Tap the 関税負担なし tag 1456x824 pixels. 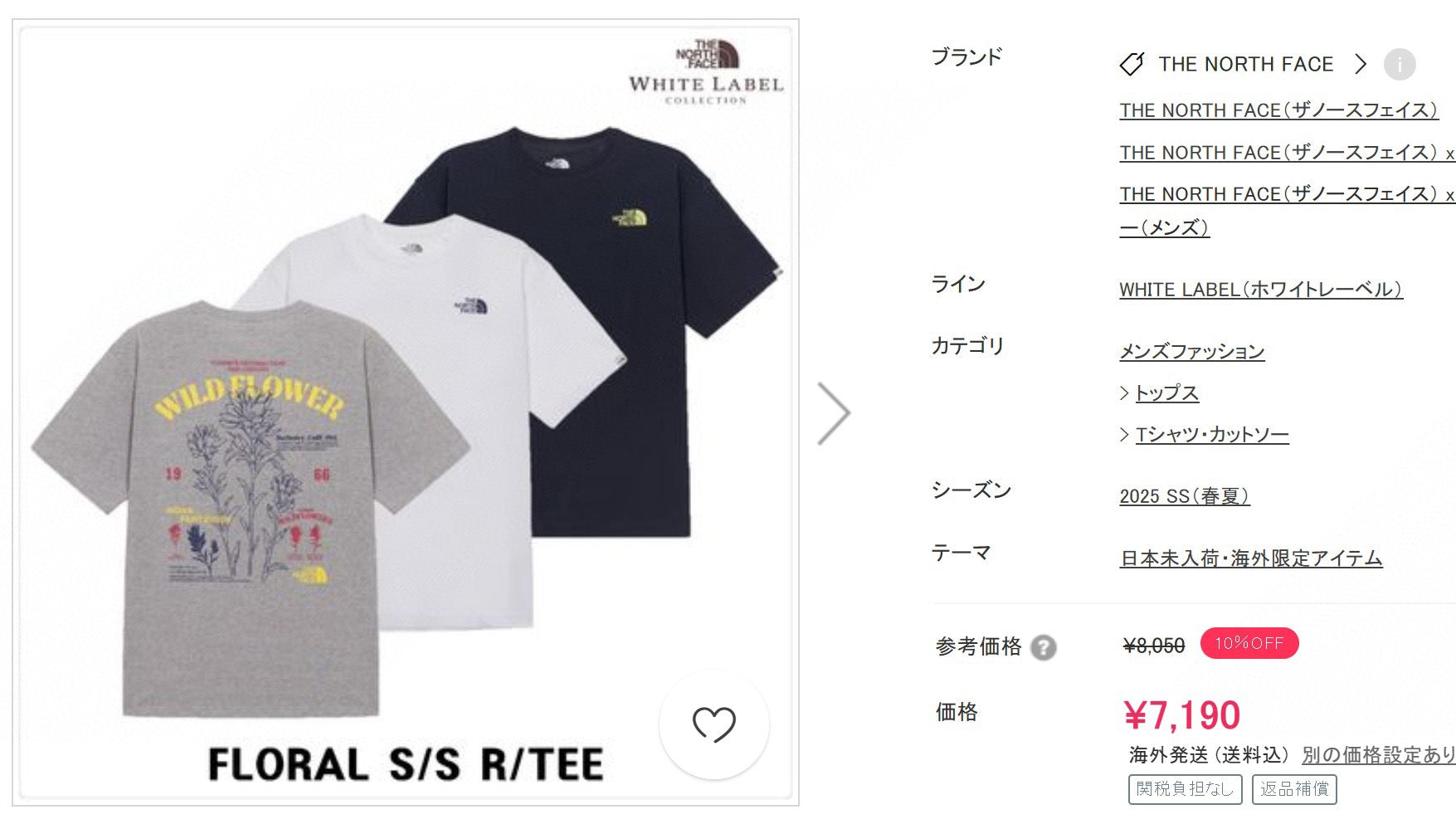[x=1185, y=789]
